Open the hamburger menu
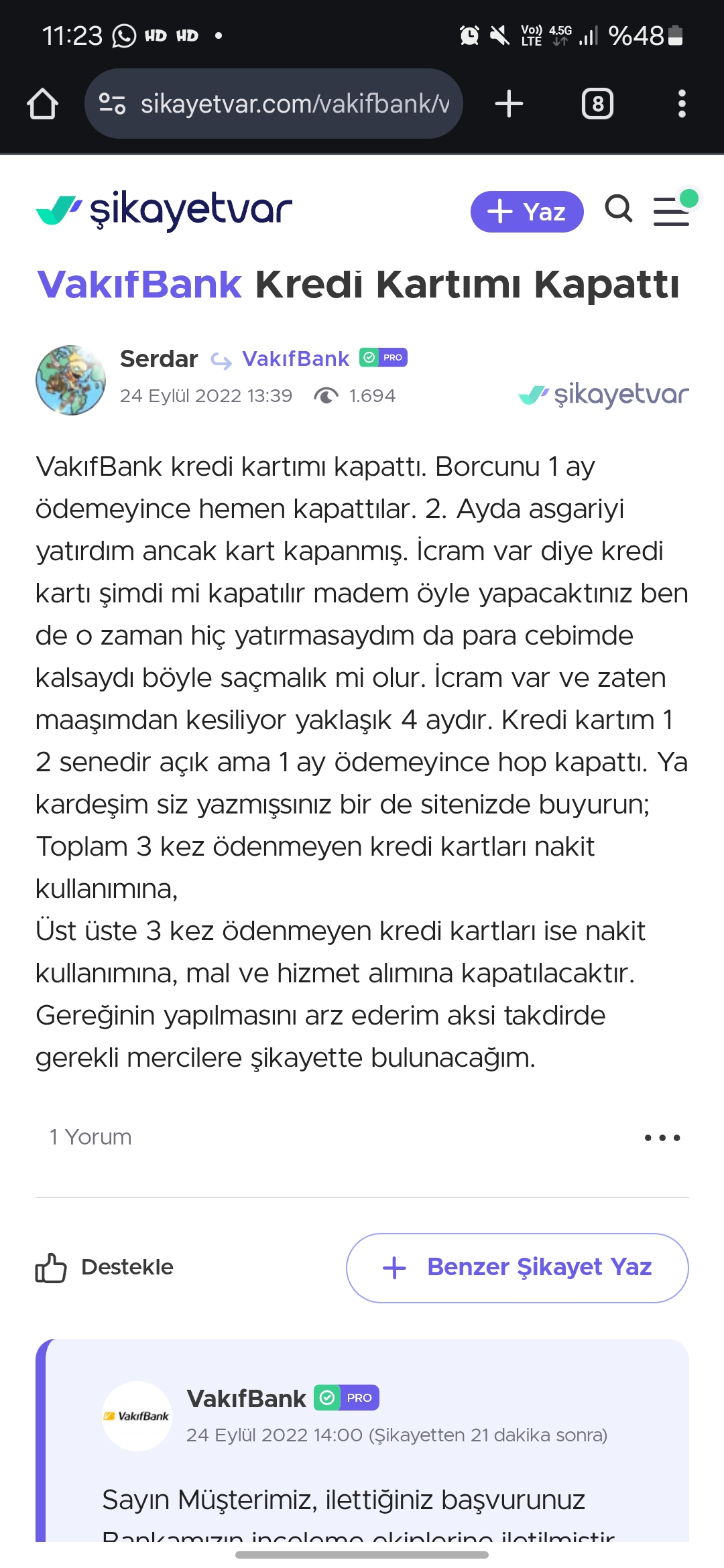This screenshot has height=1568, width=724. pos(672,210)
